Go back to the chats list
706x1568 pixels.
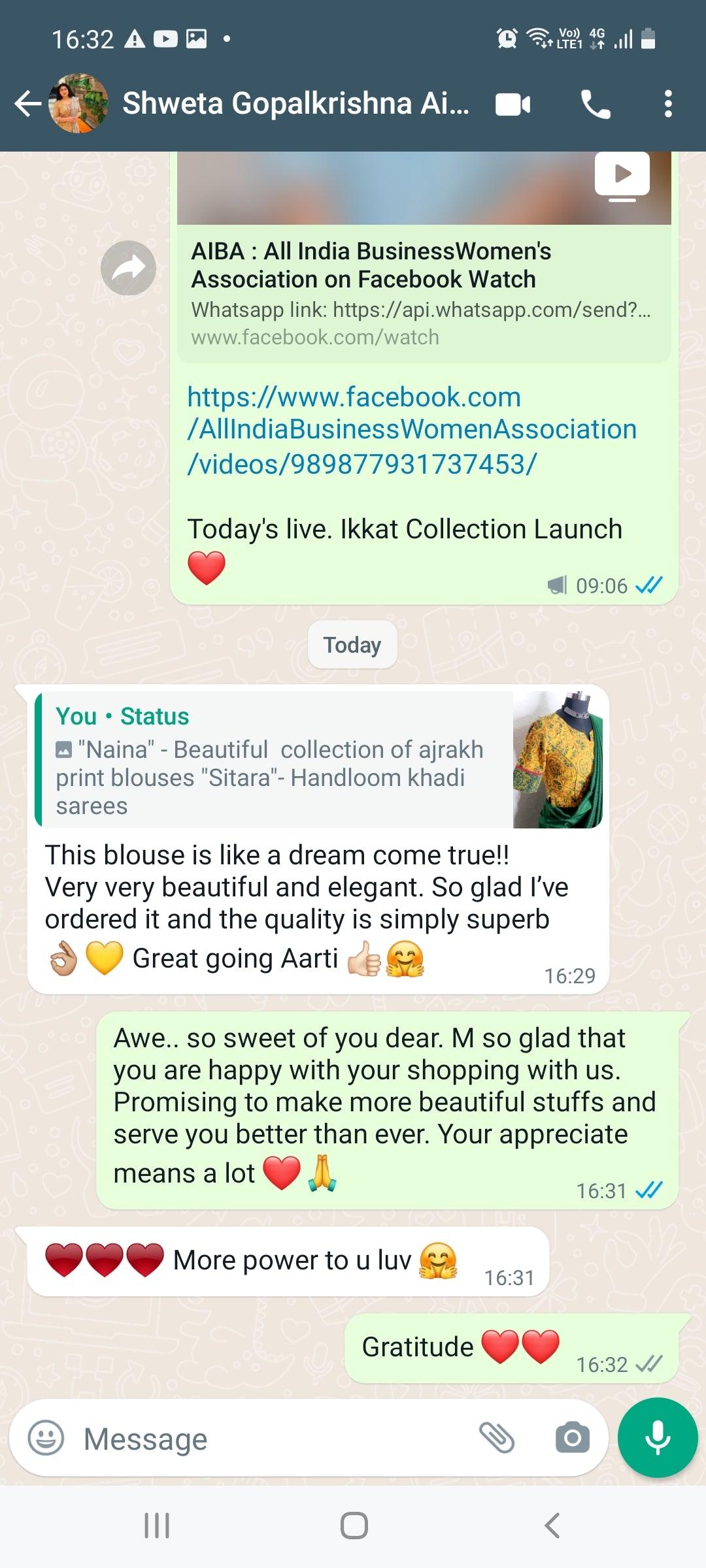[x=27, y=104]
